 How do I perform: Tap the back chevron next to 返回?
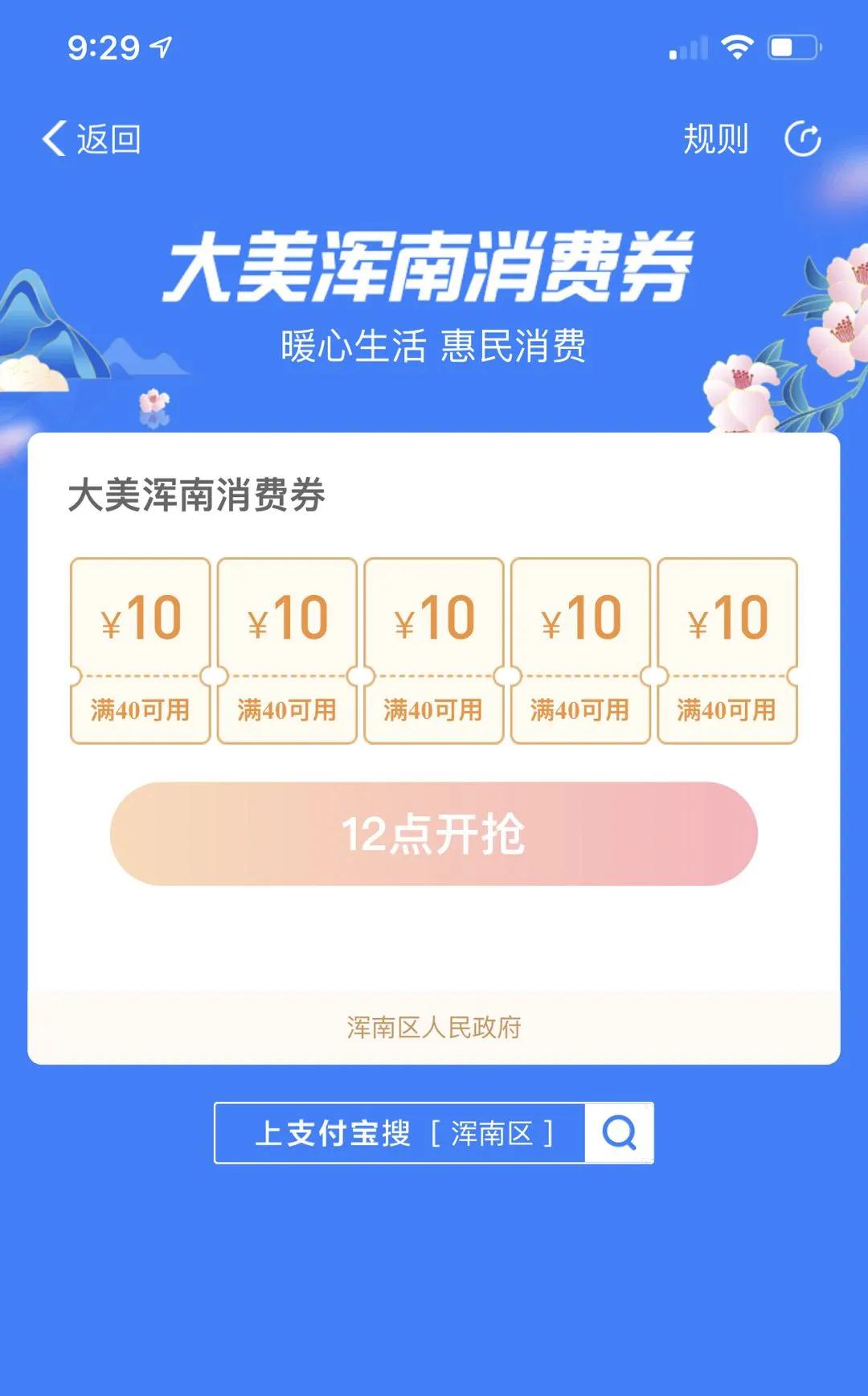(55, 137)
